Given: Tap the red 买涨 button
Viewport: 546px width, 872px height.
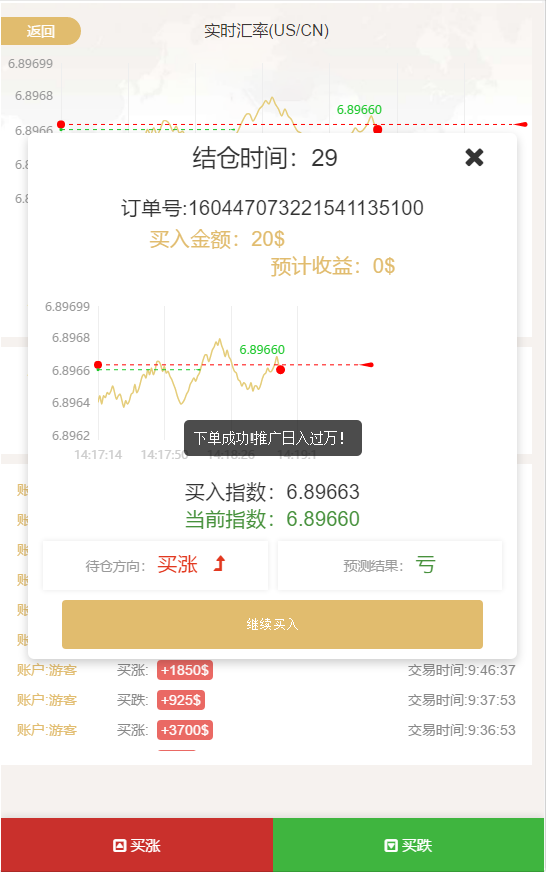Looking at the screenshot, I should click(x=137, y=845).
